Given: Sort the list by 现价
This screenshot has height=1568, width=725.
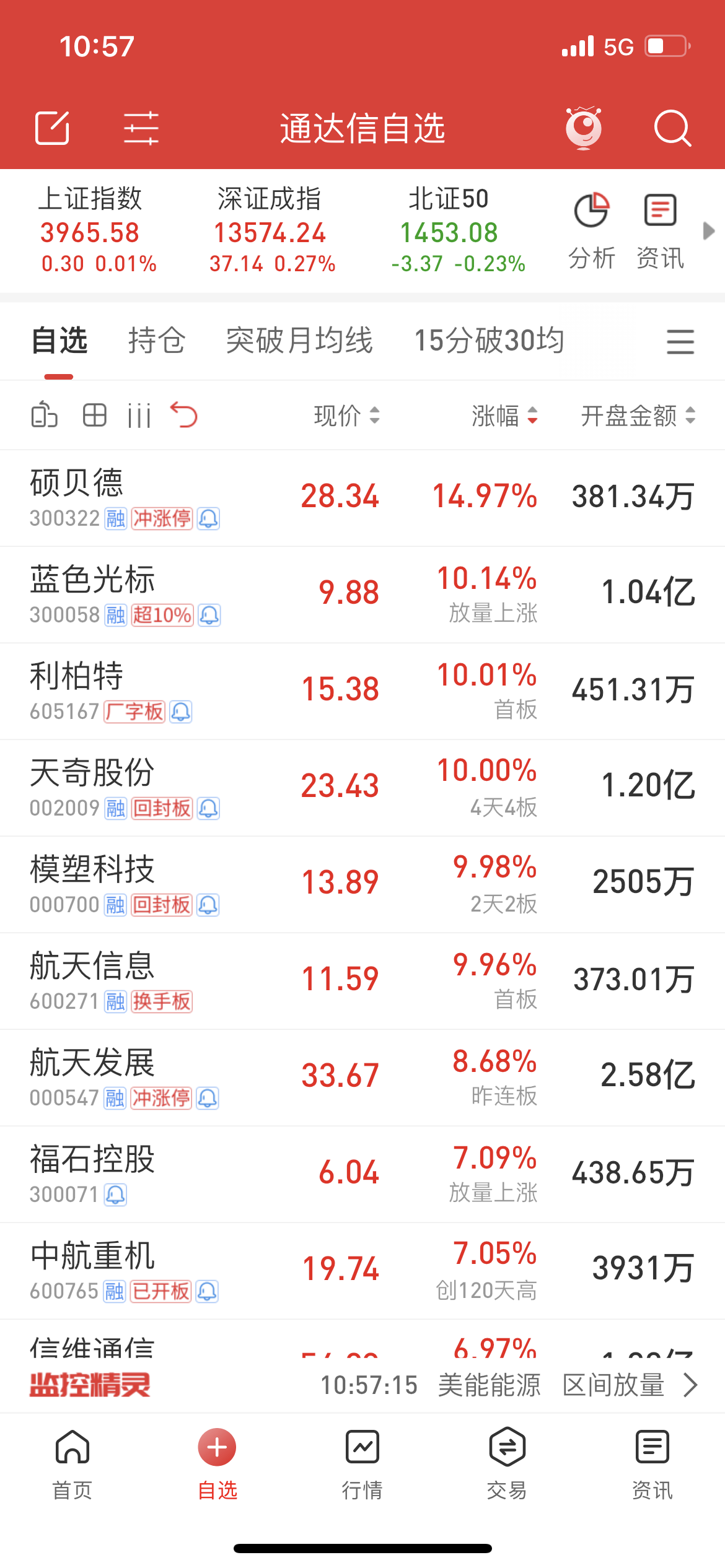Looking at the screenshot, I should click(x=346, y=416).
